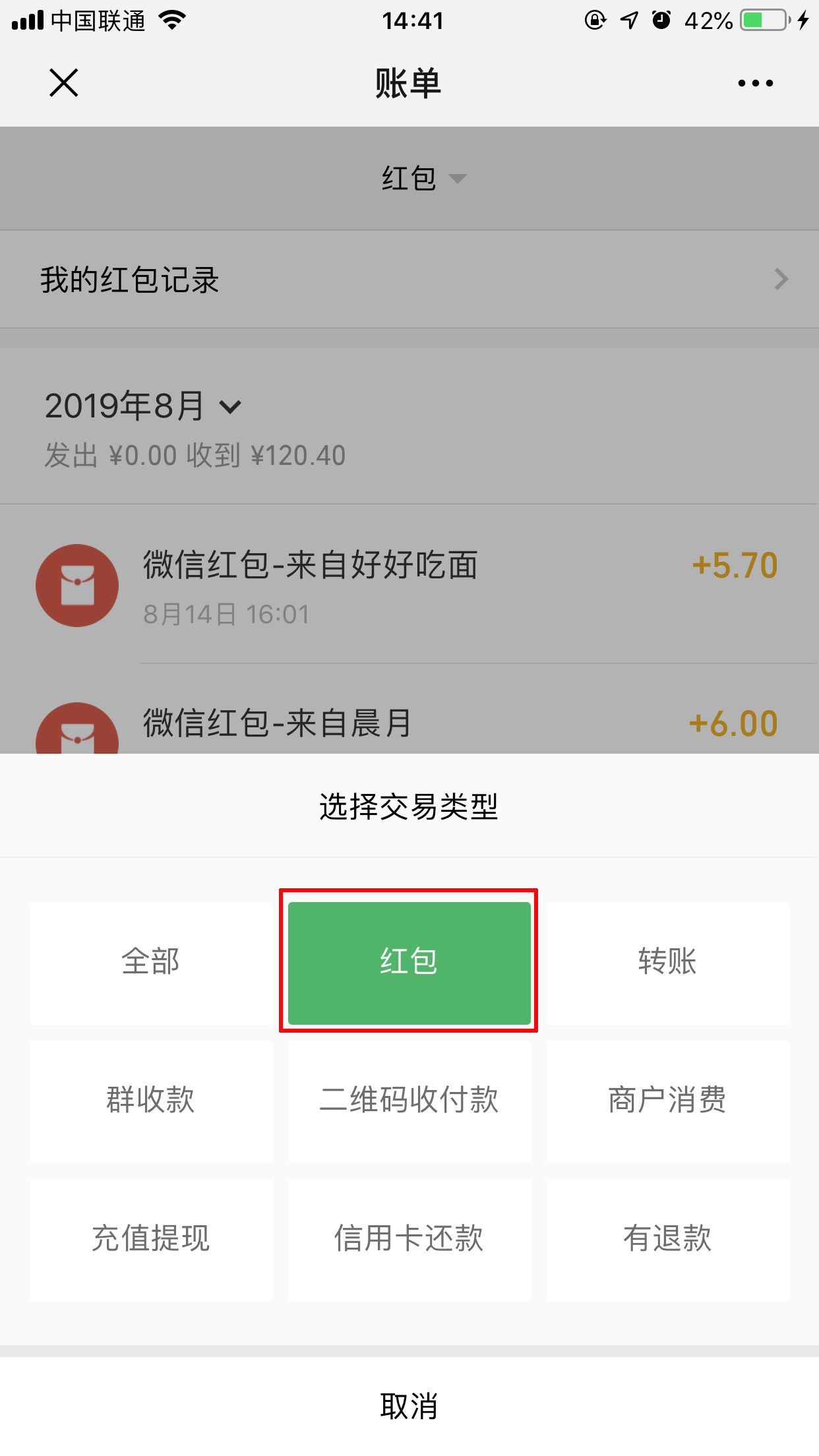Click the close X icon on the bill page
The height and width of the screenshot is (1456, 819).
click(63, 83)
